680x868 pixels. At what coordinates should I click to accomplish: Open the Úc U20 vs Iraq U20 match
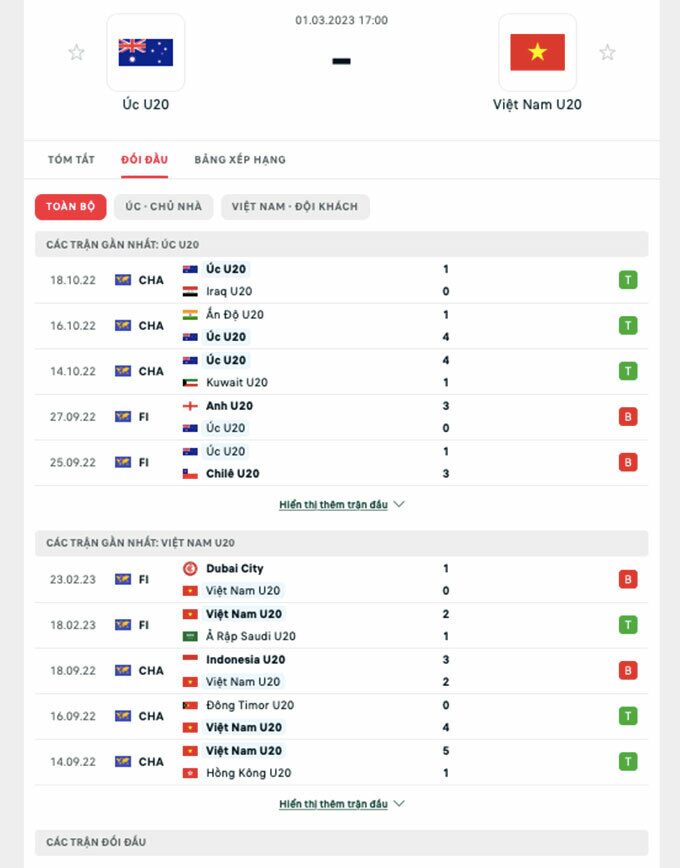[340, 280]
